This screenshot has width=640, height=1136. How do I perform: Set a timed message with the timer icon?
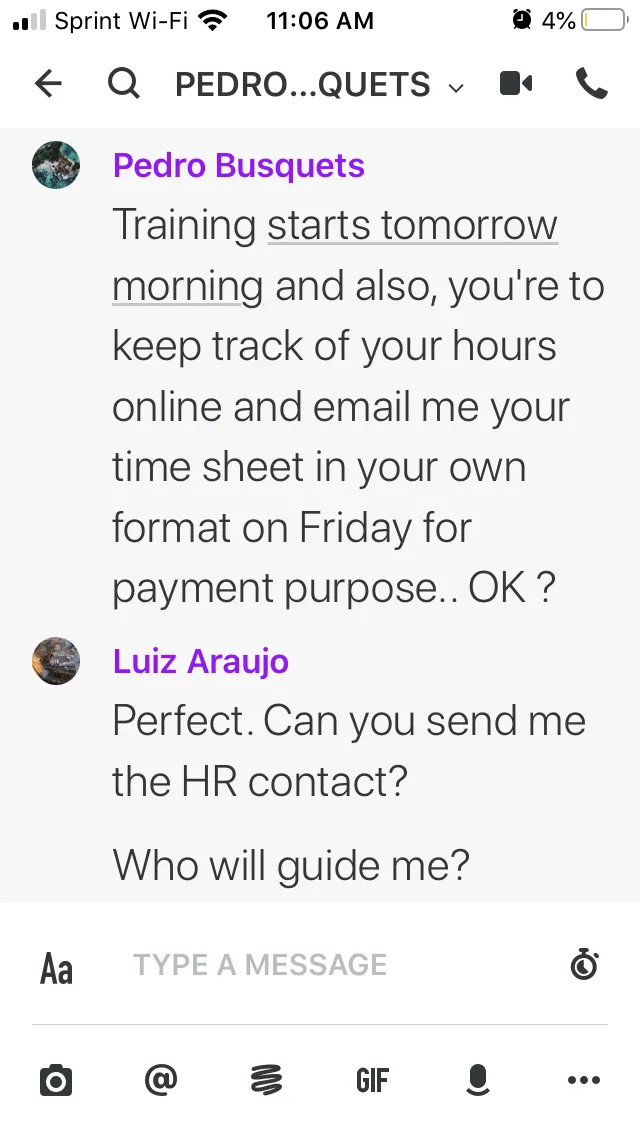(x=584, y=964)
